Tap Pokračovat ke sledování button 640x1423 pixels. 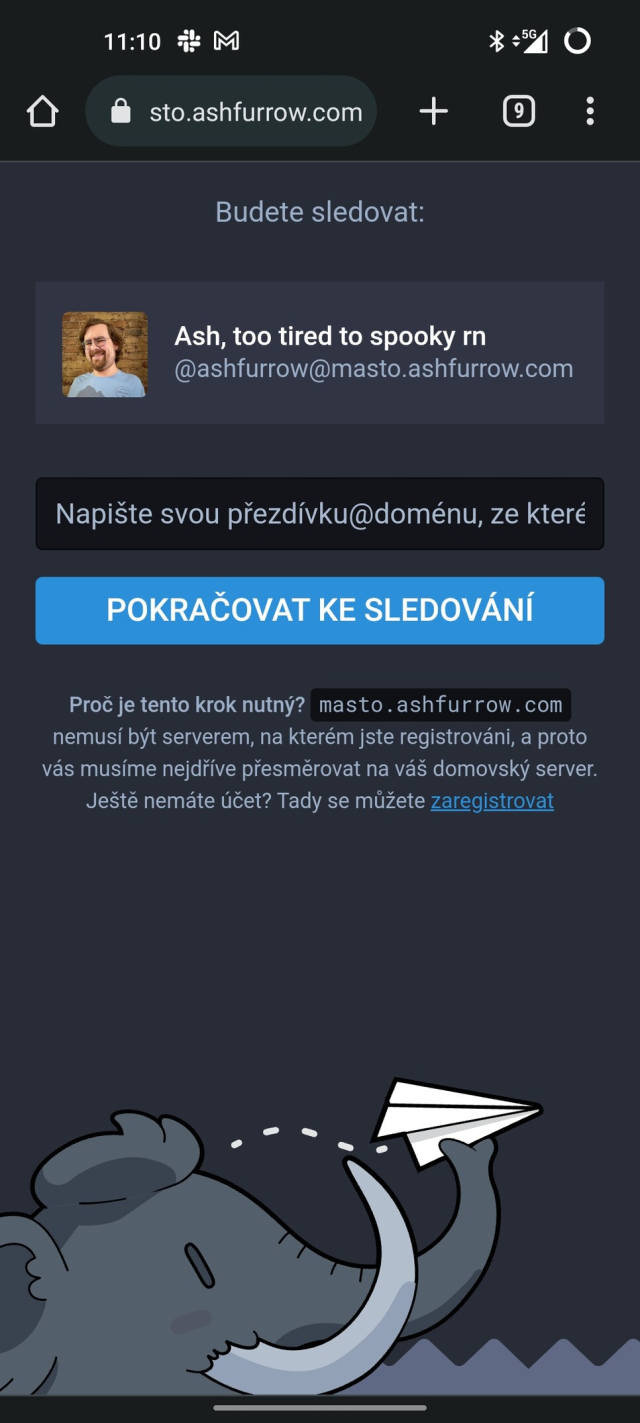click(x=319, y=610)
